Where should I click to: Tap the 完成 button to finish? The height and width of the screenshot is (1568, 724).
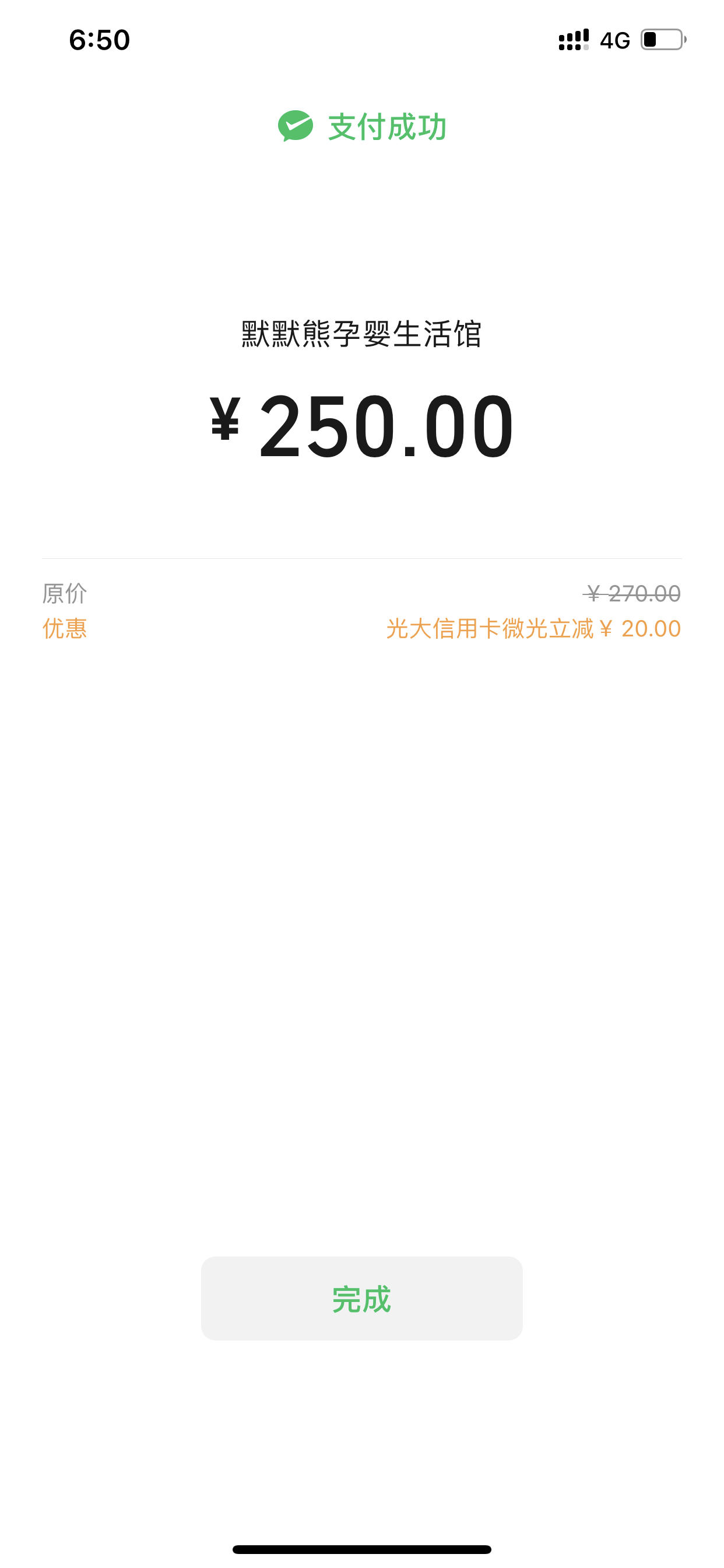click(x=361, y=1298)
